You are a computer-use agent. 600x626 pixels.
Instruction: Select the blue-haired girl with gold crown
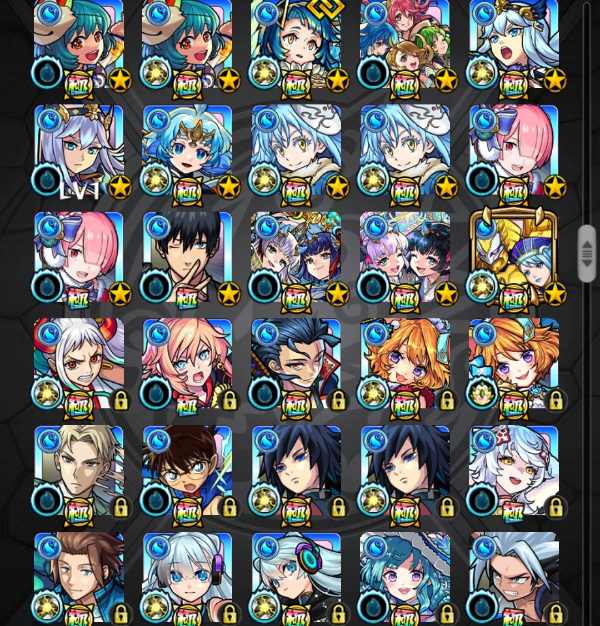(187, 151)
